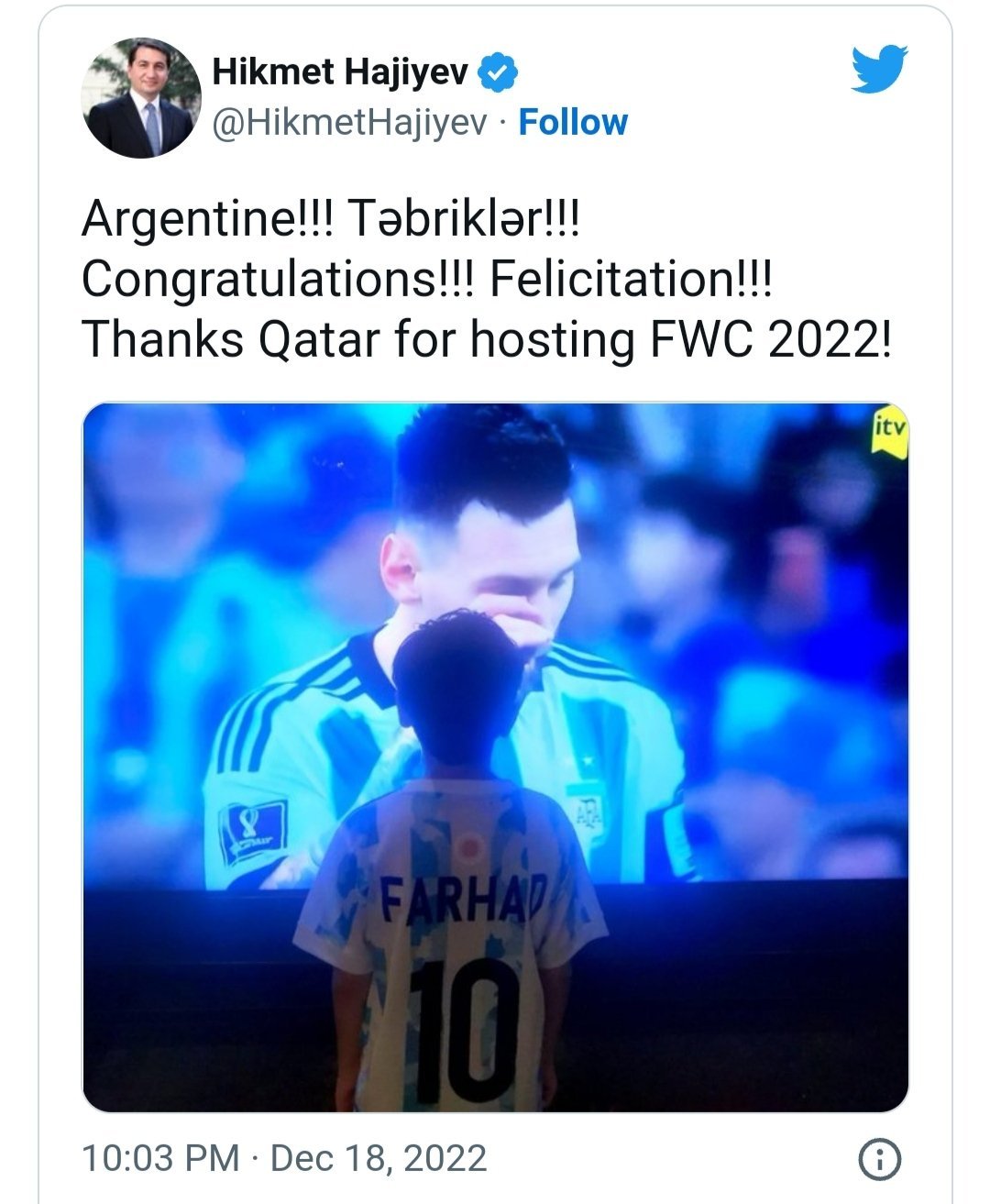
Task: Open the @HikmetHajiyev handle
Action: 350,122
